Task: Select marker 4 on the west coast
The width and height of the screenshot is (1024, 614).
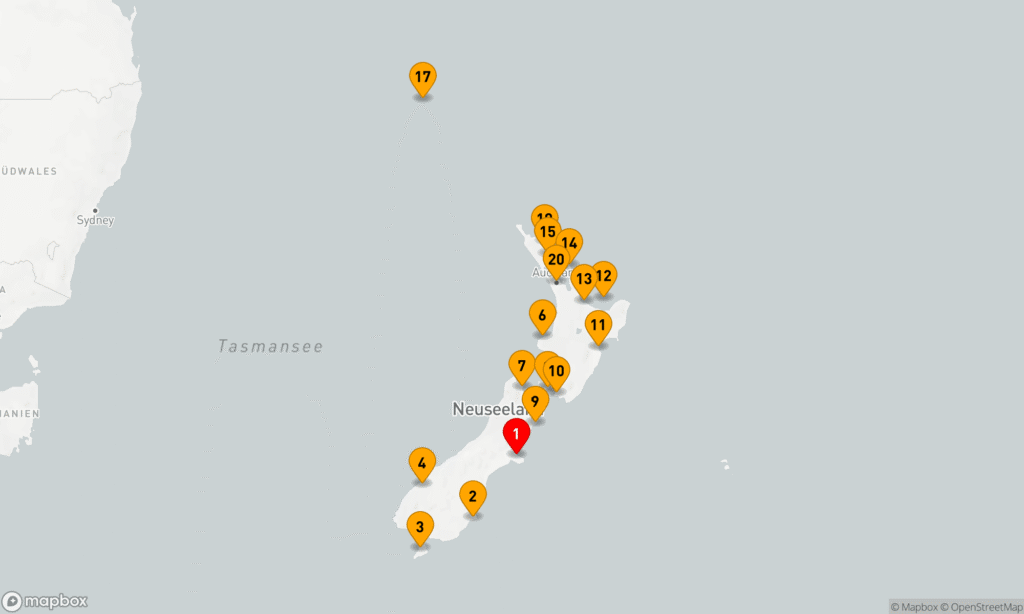Action: (x=422, y=463)
